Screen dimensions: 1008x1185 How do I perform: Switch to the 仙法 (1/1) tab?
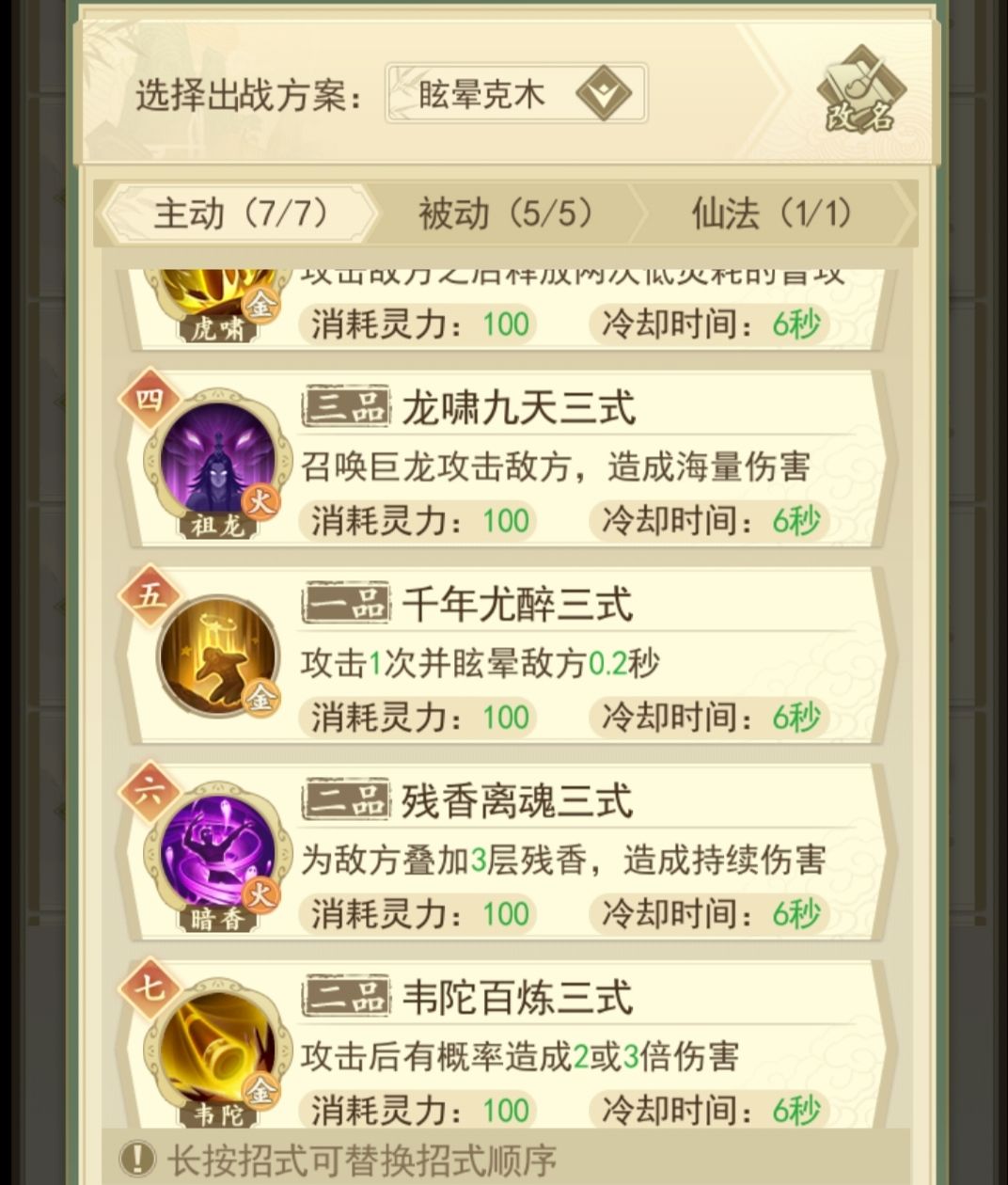point(771,213)
